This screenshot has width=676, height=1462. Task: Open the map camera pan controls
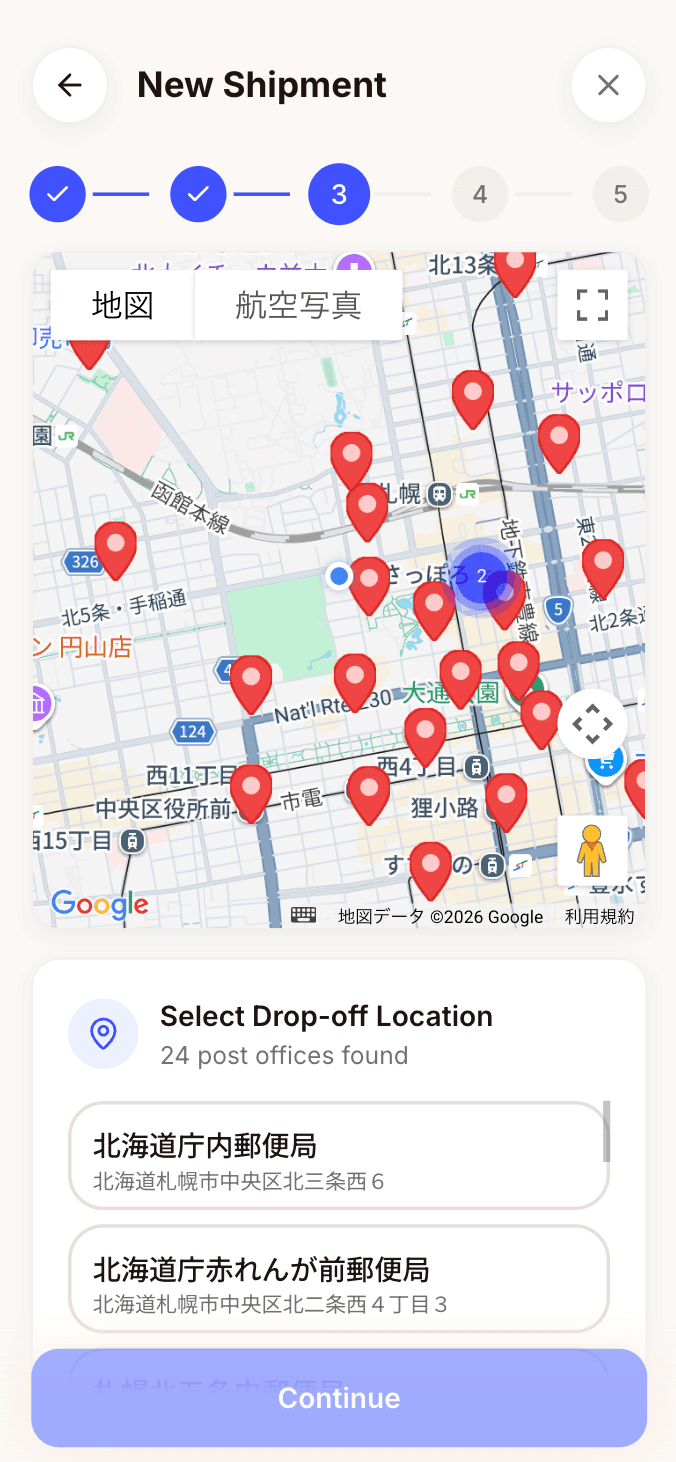[593, 724]
